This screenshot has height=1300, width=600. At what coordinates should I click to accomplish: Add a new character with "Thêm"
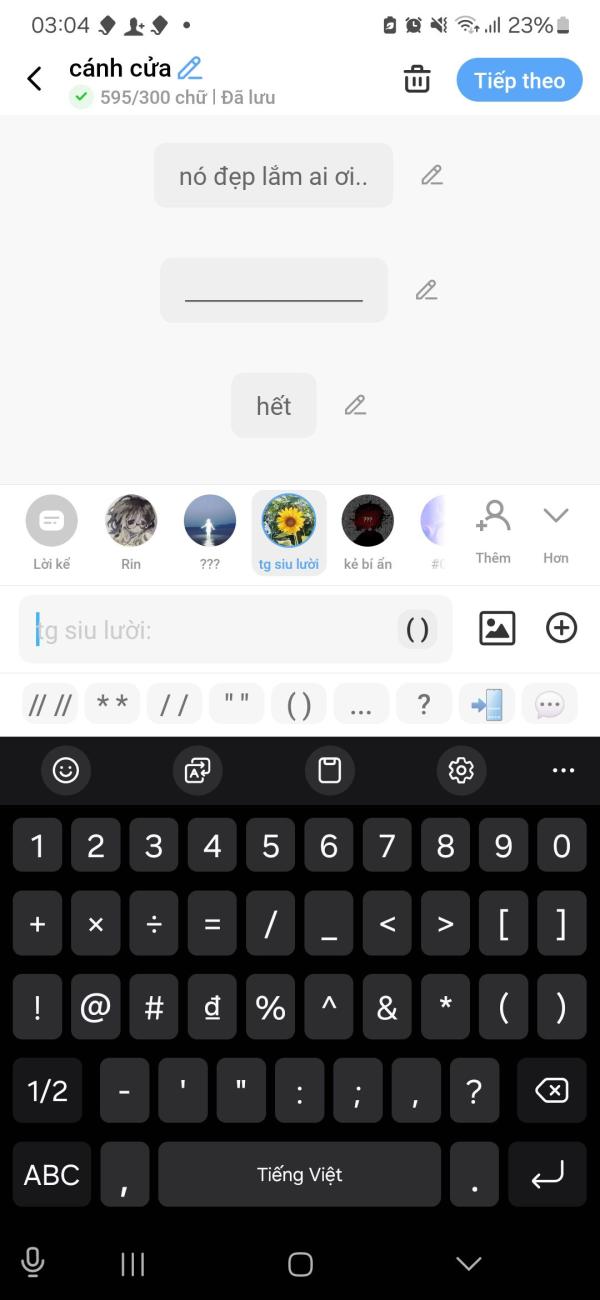493,534
